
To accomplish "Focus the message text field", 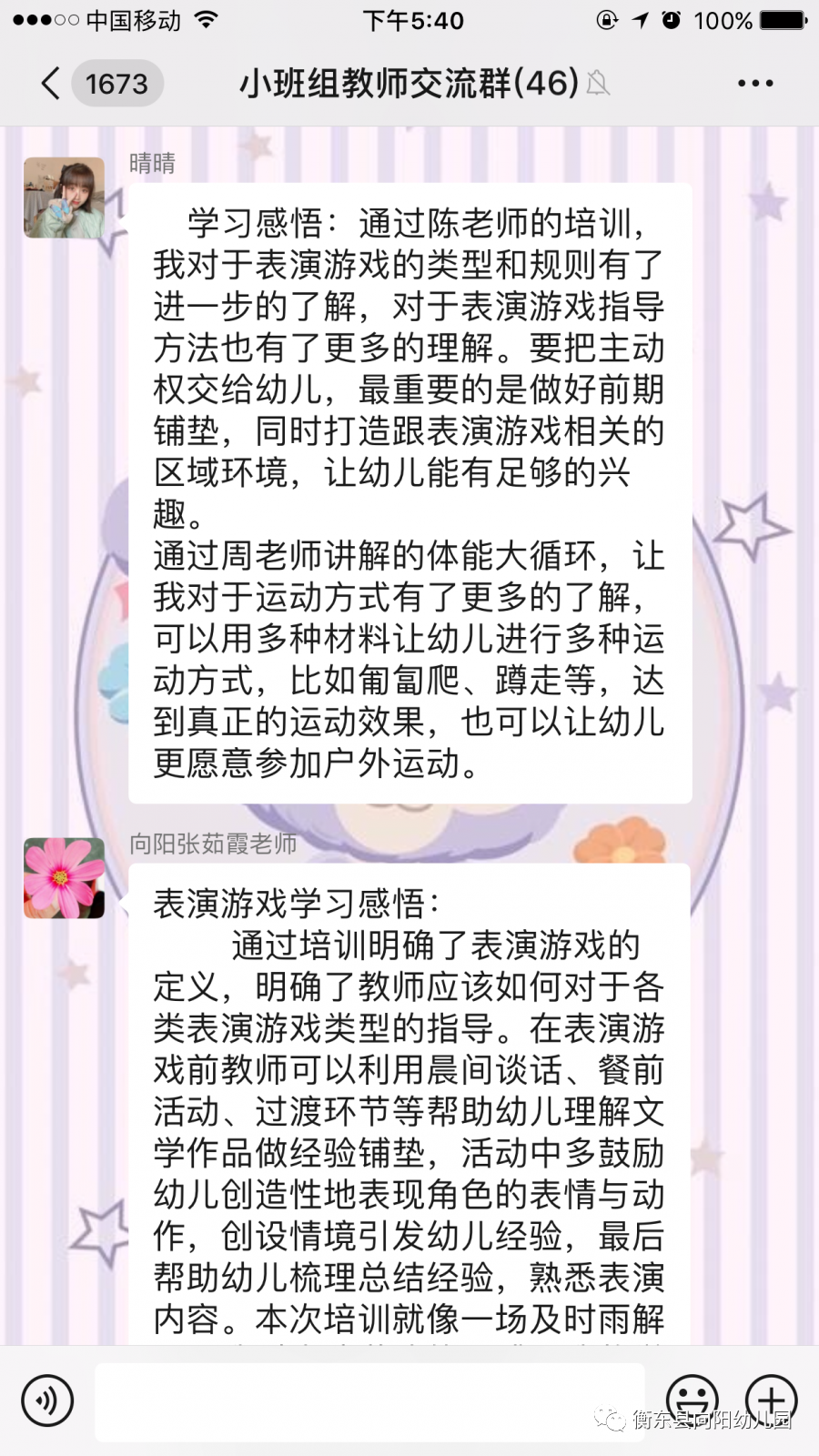I will coord(369,1400).
